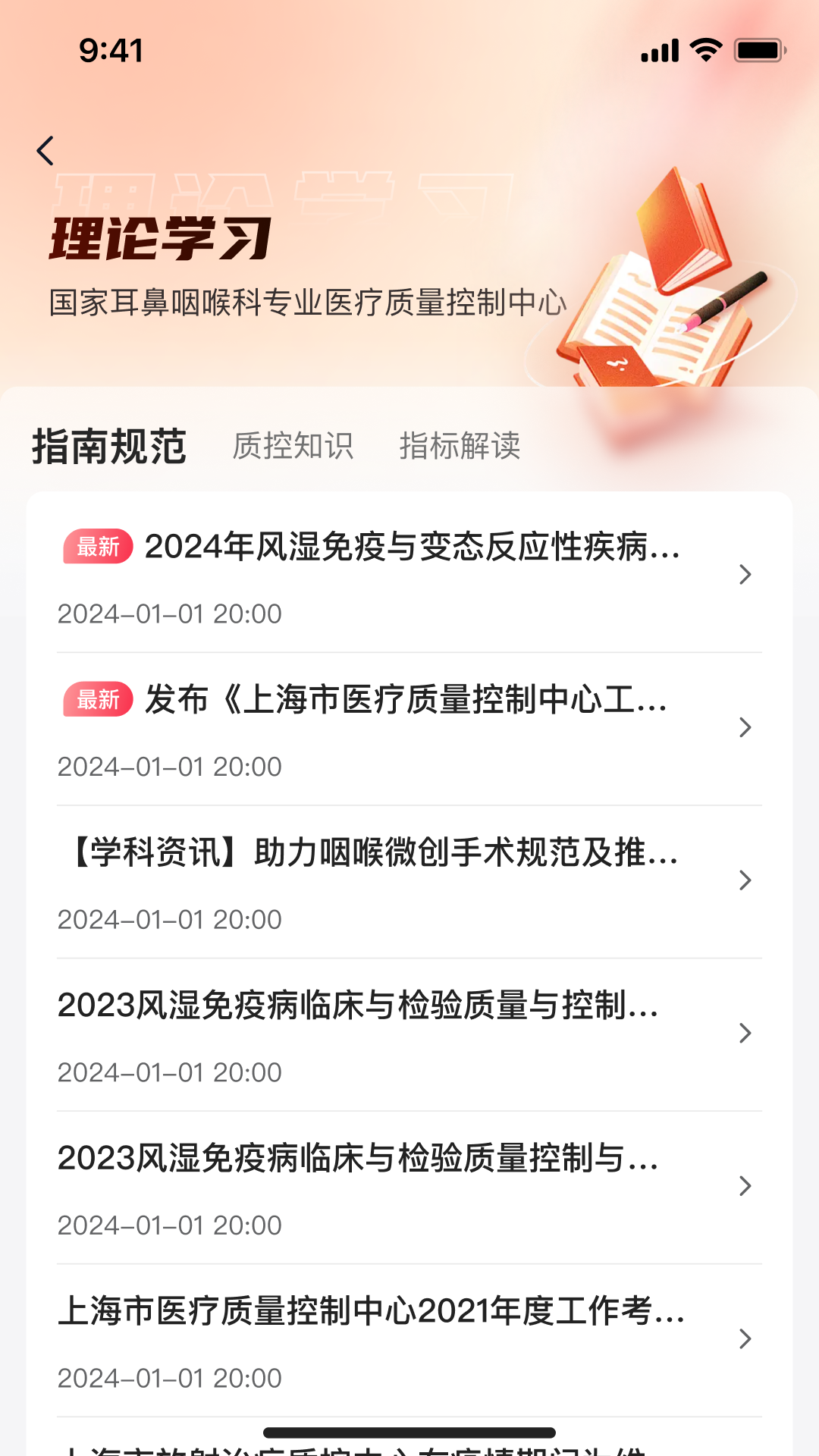Tap the back arrow icon
Image resolution: width=819 pixels, height=1456 pixels.
point(45,151)
